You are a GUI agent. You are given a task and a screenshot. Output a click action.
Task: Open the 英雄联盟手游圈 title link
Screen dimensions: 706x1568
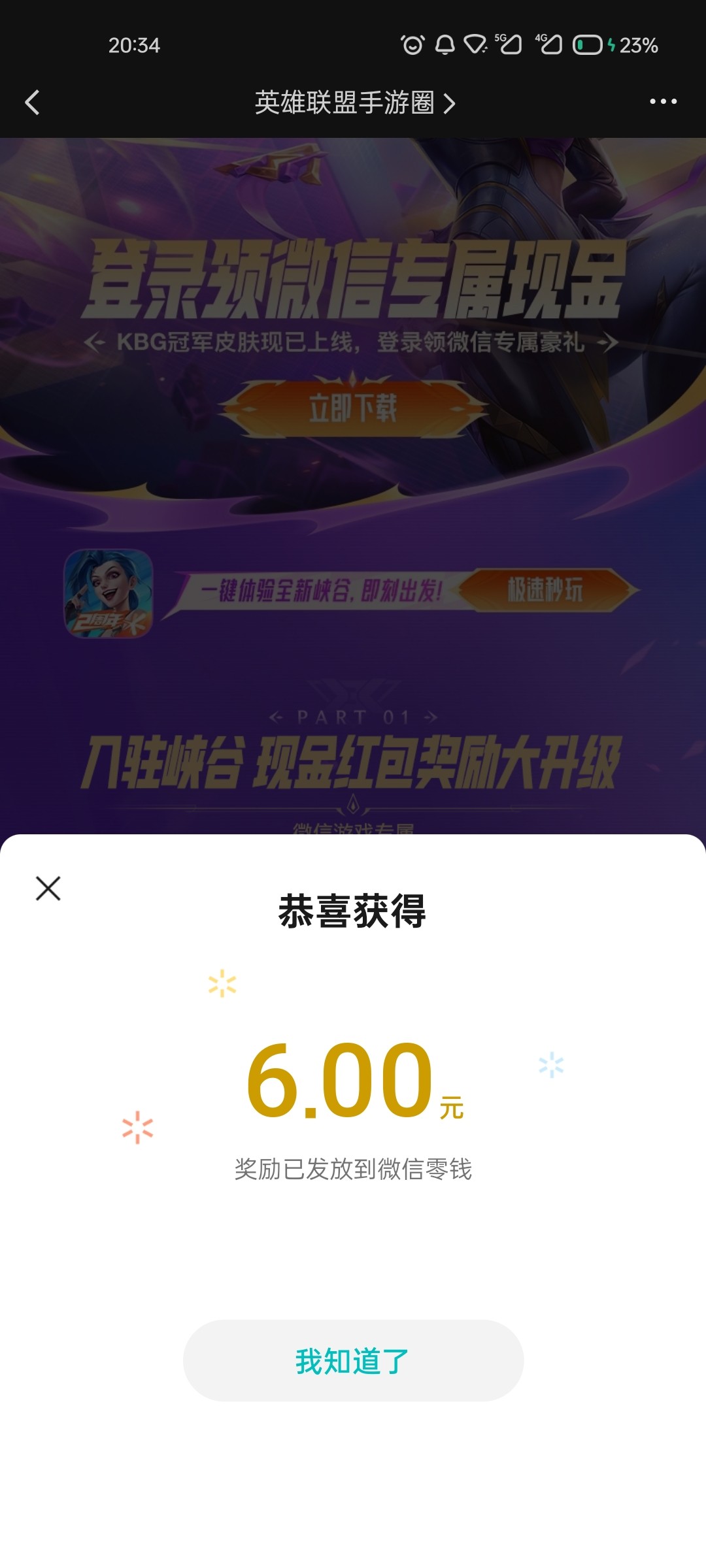pyautogui.click(x=354, y=103)
